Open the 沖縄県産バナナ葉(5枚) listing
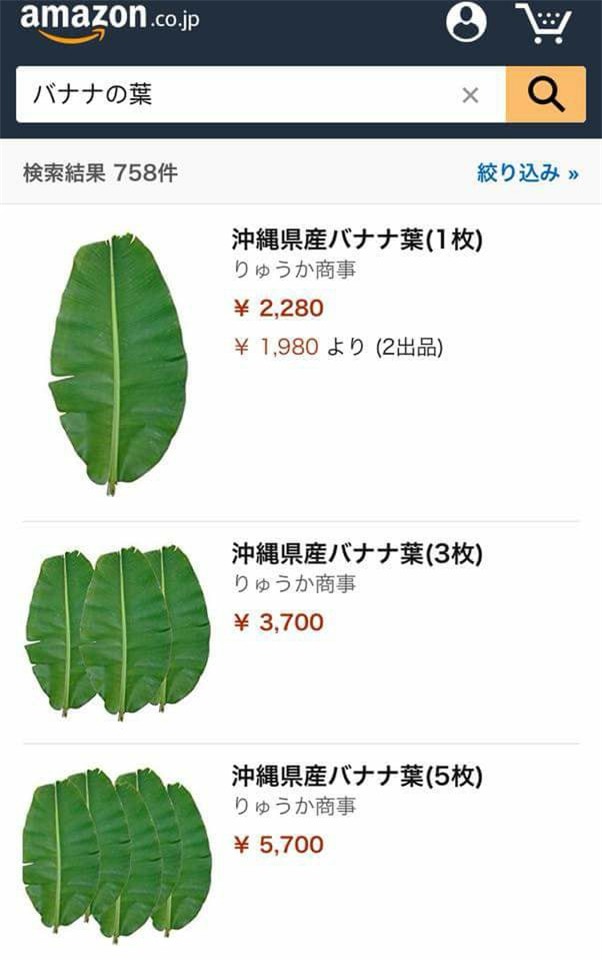602x960 pixels. (357, 776)
